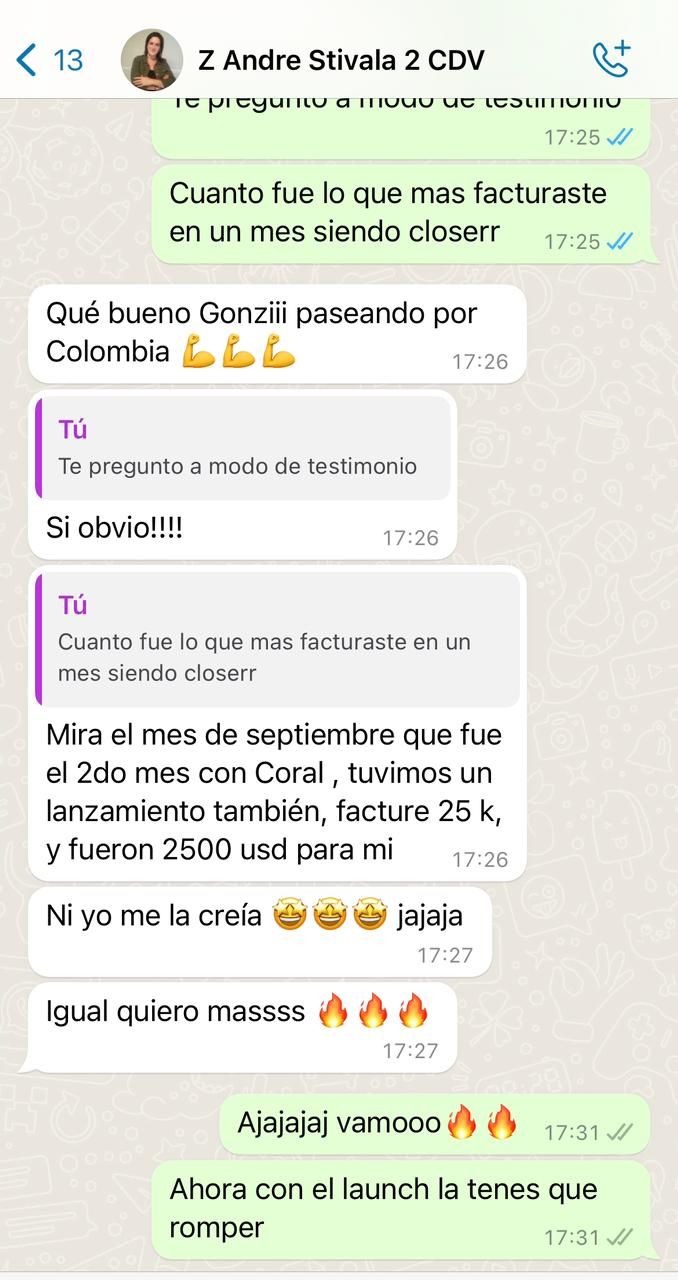Image resolution: width=678 pixels, height=1280 pixels.
Task: Go back to the chat list
Action: [x=48, y=60]
